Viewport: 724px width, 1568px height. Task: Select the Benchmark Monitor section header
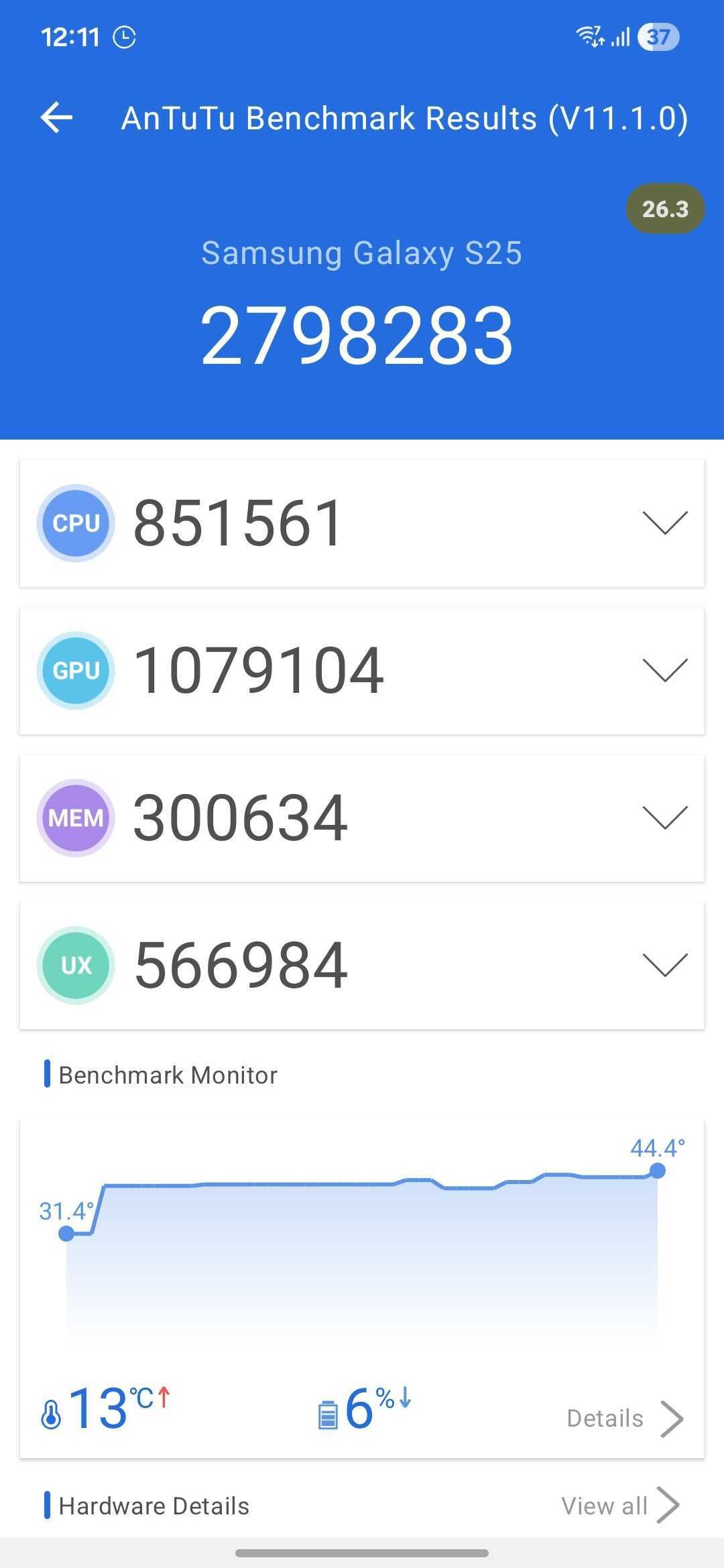point(168,1074)
